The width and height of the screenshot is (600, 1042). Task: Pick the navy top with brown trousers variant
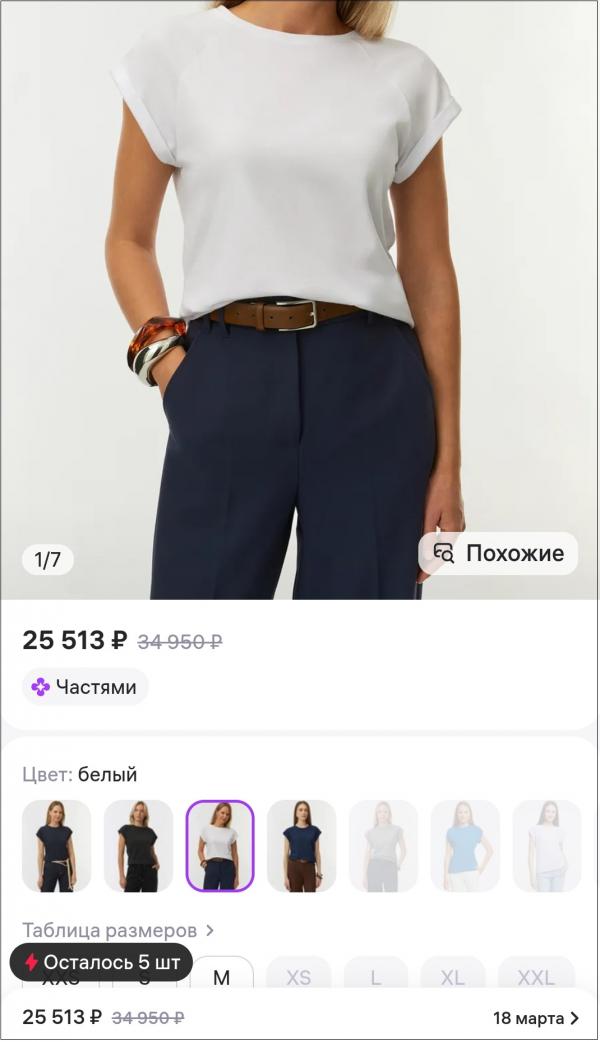(302, 846)
